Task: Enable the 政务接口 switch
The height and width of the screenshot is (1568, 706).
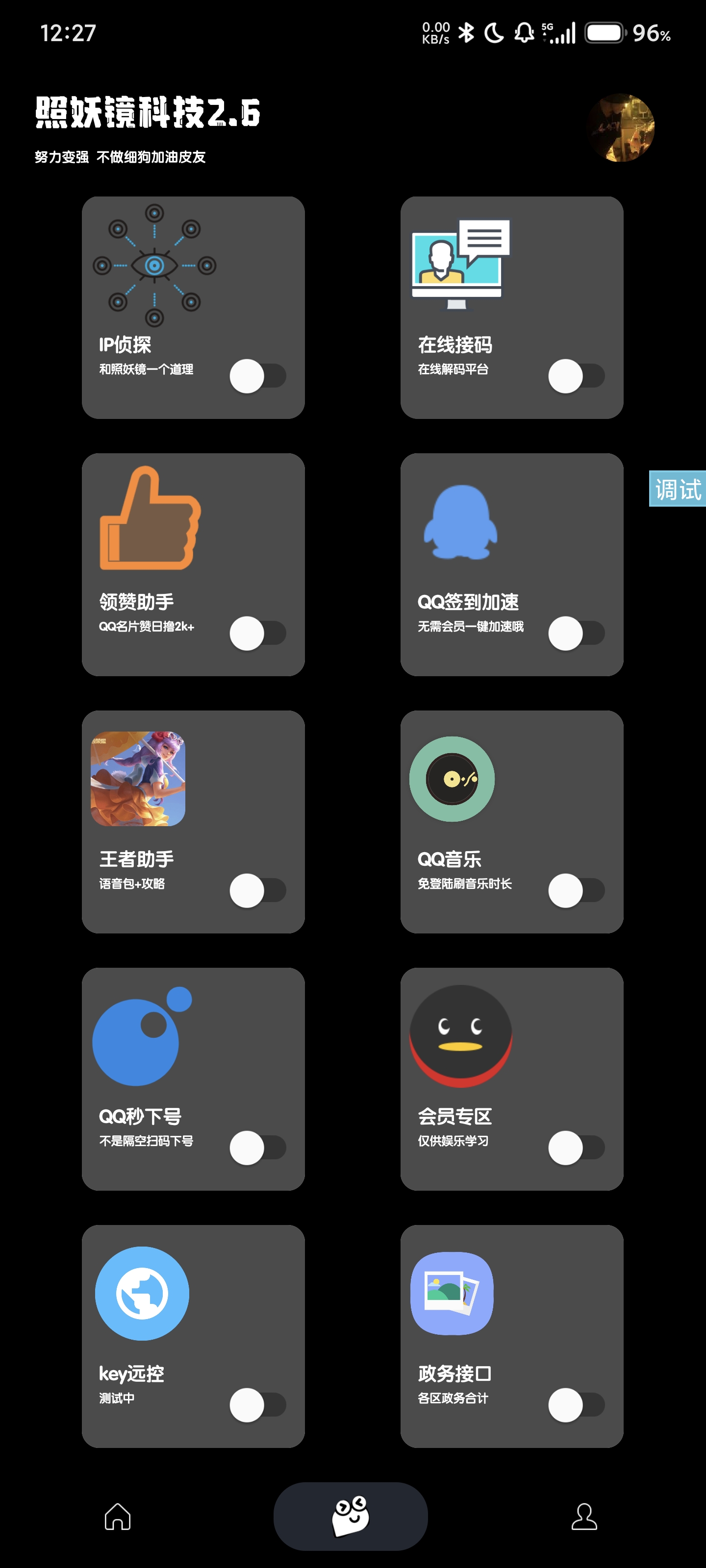Action: coord(576,1405)
